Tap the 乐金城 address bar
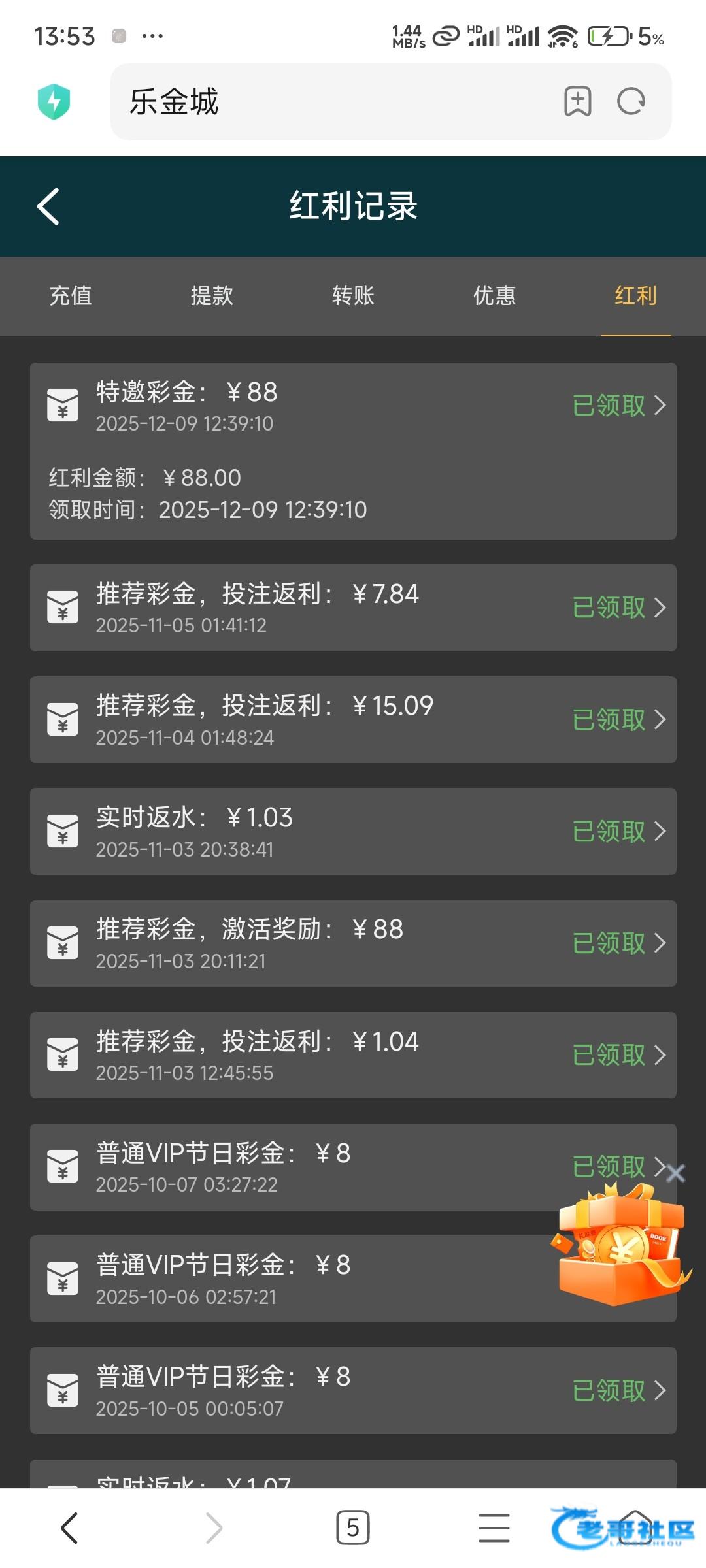The width and height of the screenshot is (706, 1568). [x=327, y=102]
